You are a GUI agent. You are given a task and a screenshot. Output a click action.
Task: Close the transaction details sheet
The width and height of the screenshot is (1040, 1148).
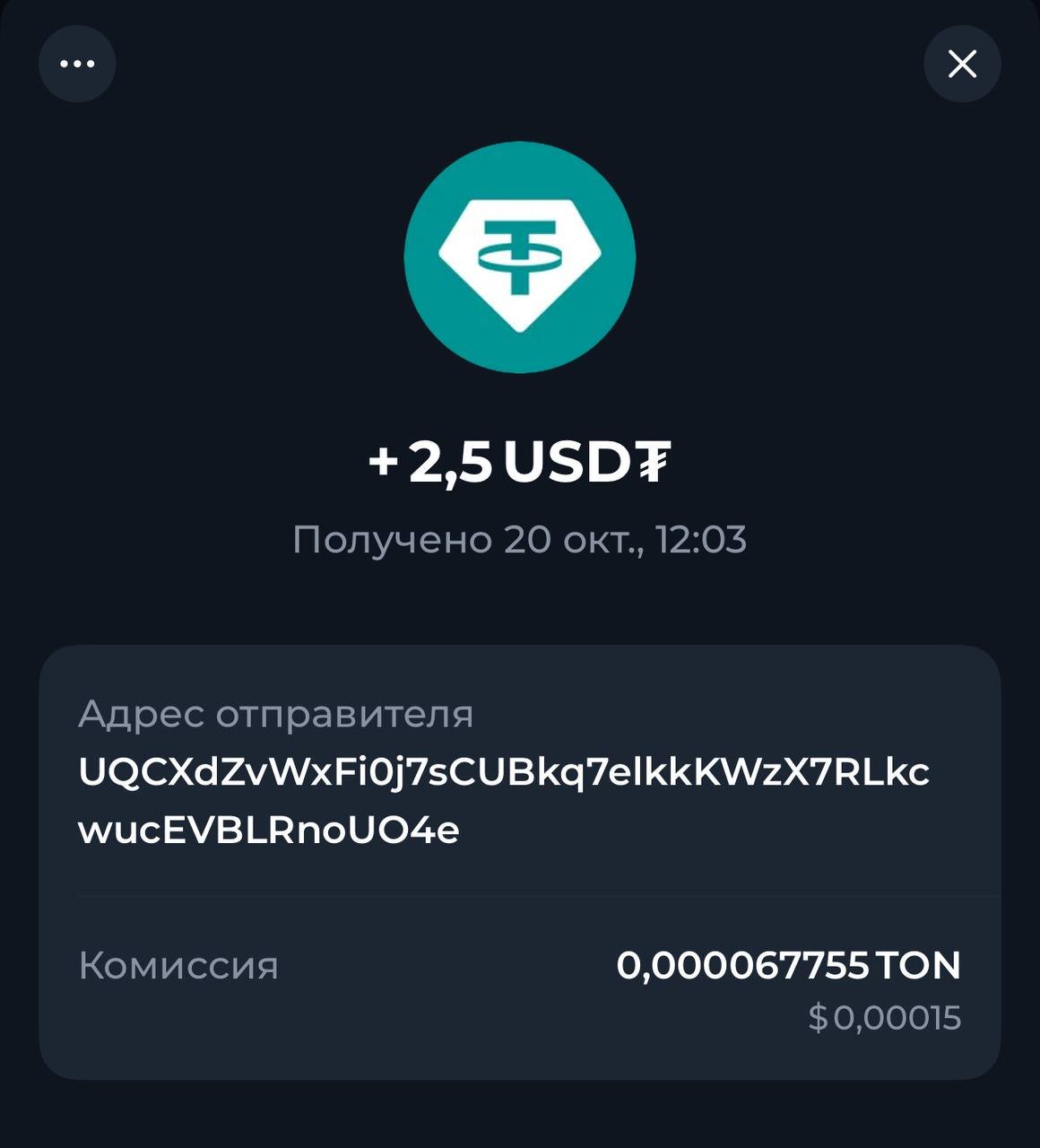[x=962, y=64]
